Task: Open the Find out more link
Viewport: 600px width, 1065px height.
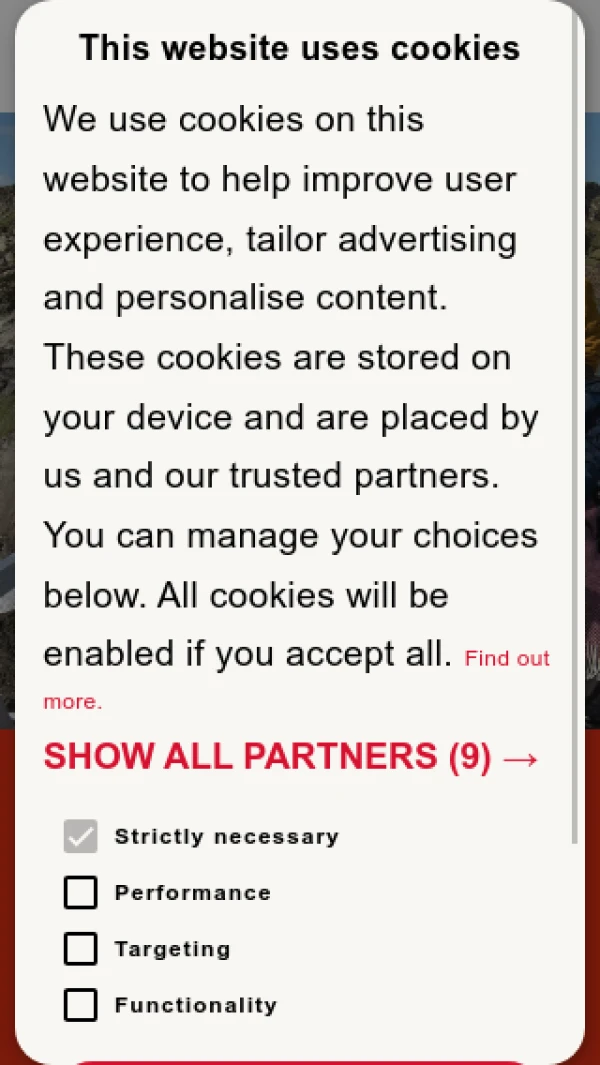Action: click(507, 659)
